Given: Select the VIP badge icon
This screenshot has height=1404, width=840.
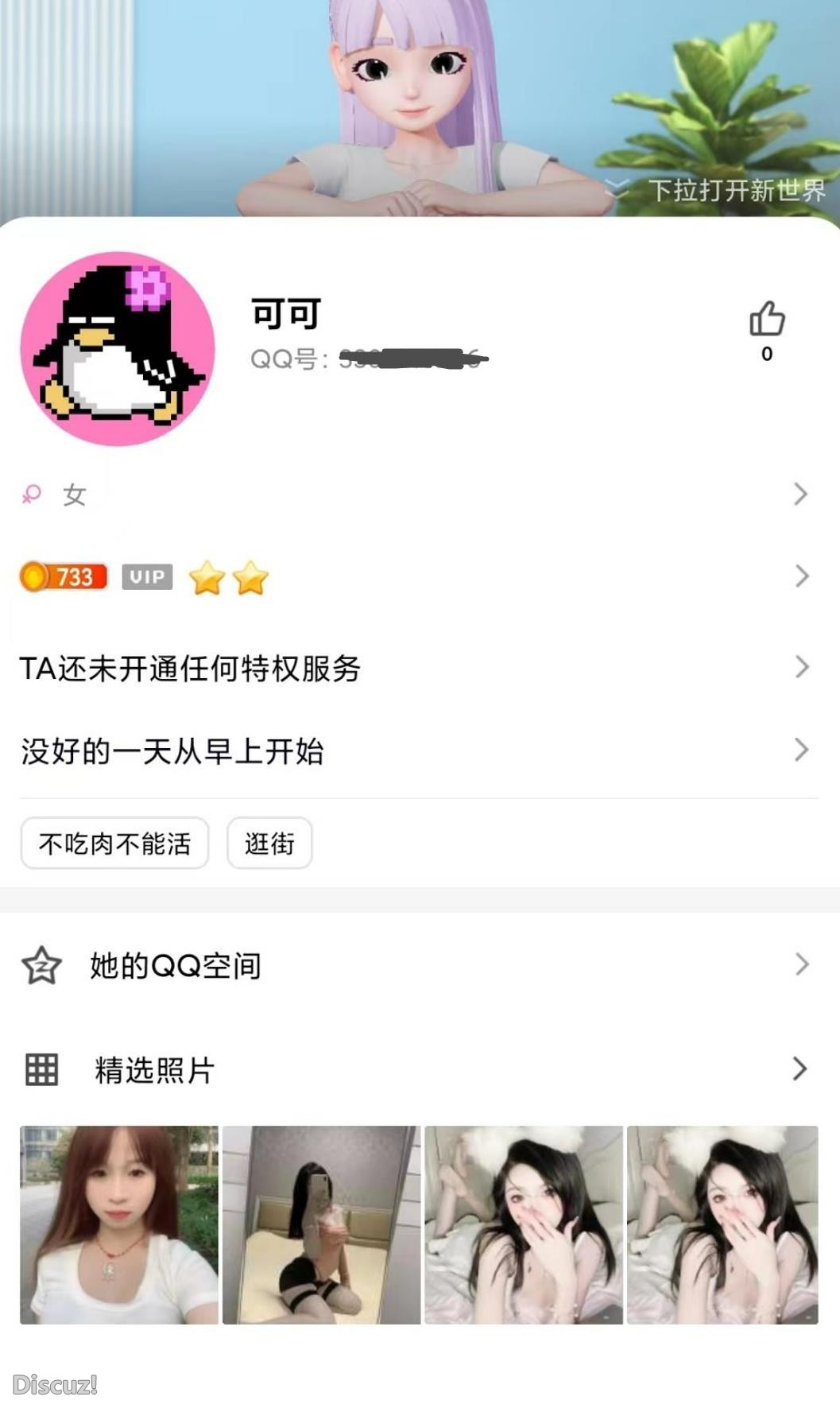Looking at the screenshot, I should [146, 578].
